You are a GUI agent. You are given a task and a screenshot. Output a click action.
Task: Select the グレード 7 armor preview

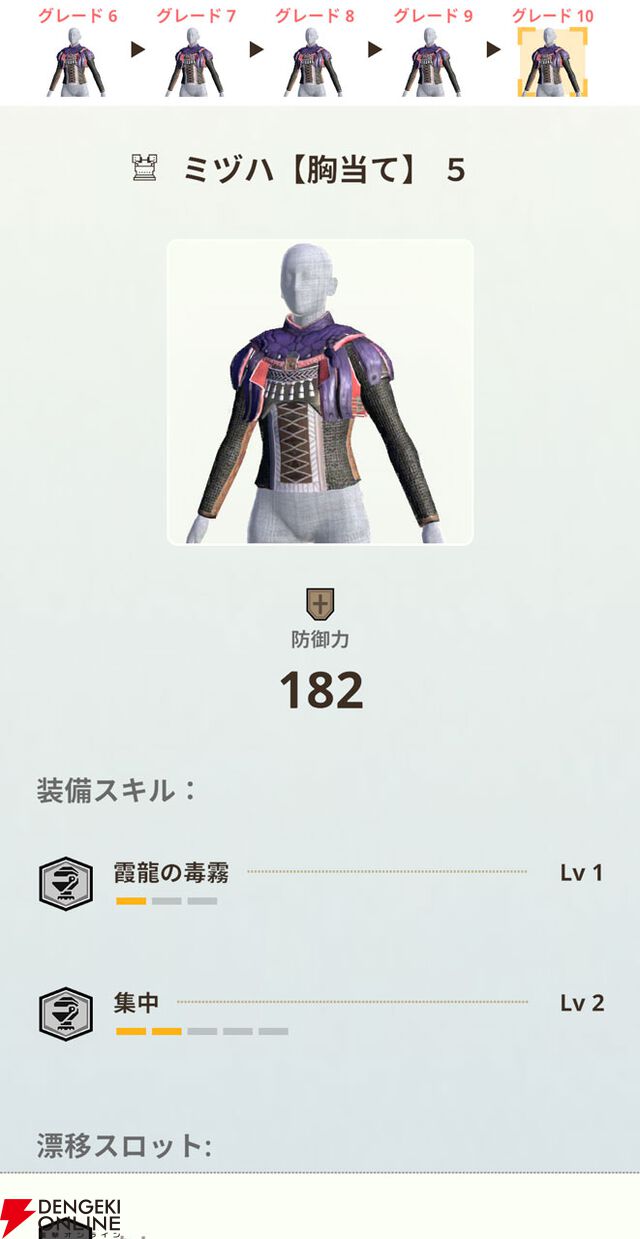[x=195, y=62]
